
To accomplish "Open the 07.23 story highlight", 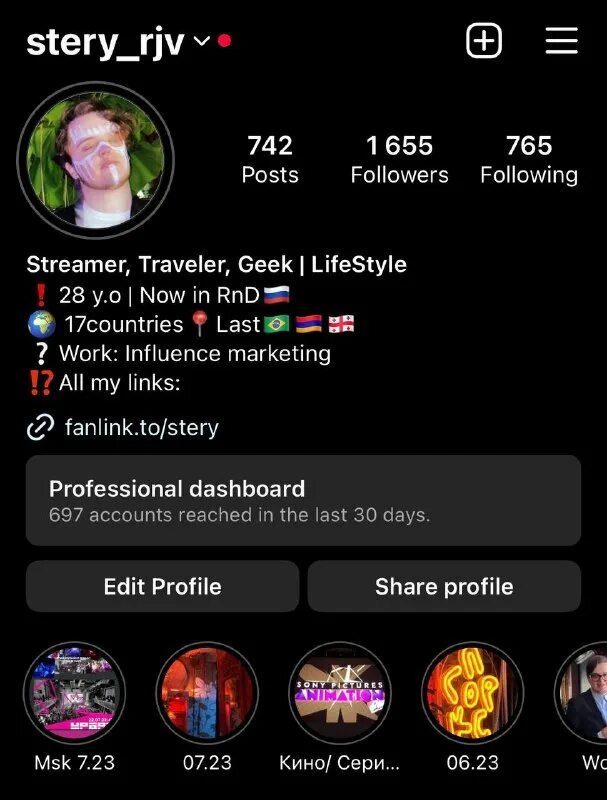I will point(207,693).
